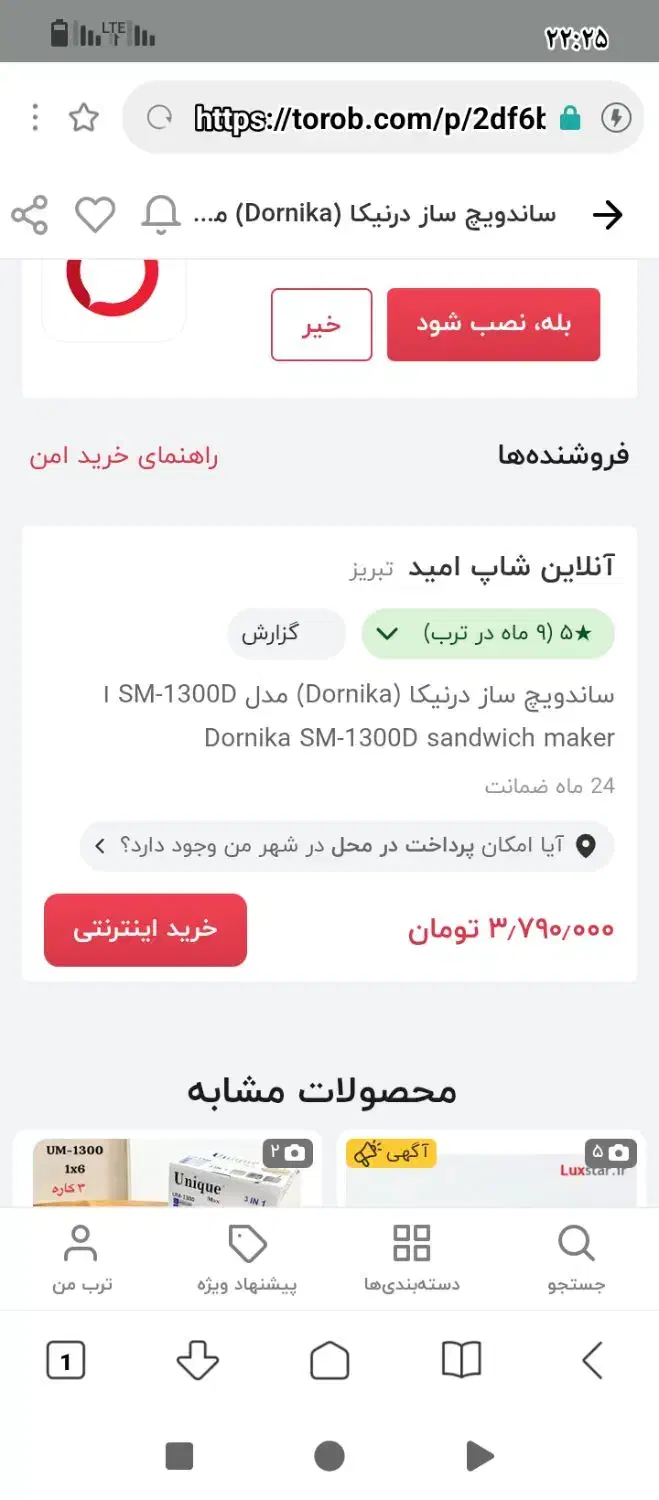The height and width of the screenshot is (1500, 659).
Task: Check pay-on-delivery availability in my city
Action: (x=347, y=846)
